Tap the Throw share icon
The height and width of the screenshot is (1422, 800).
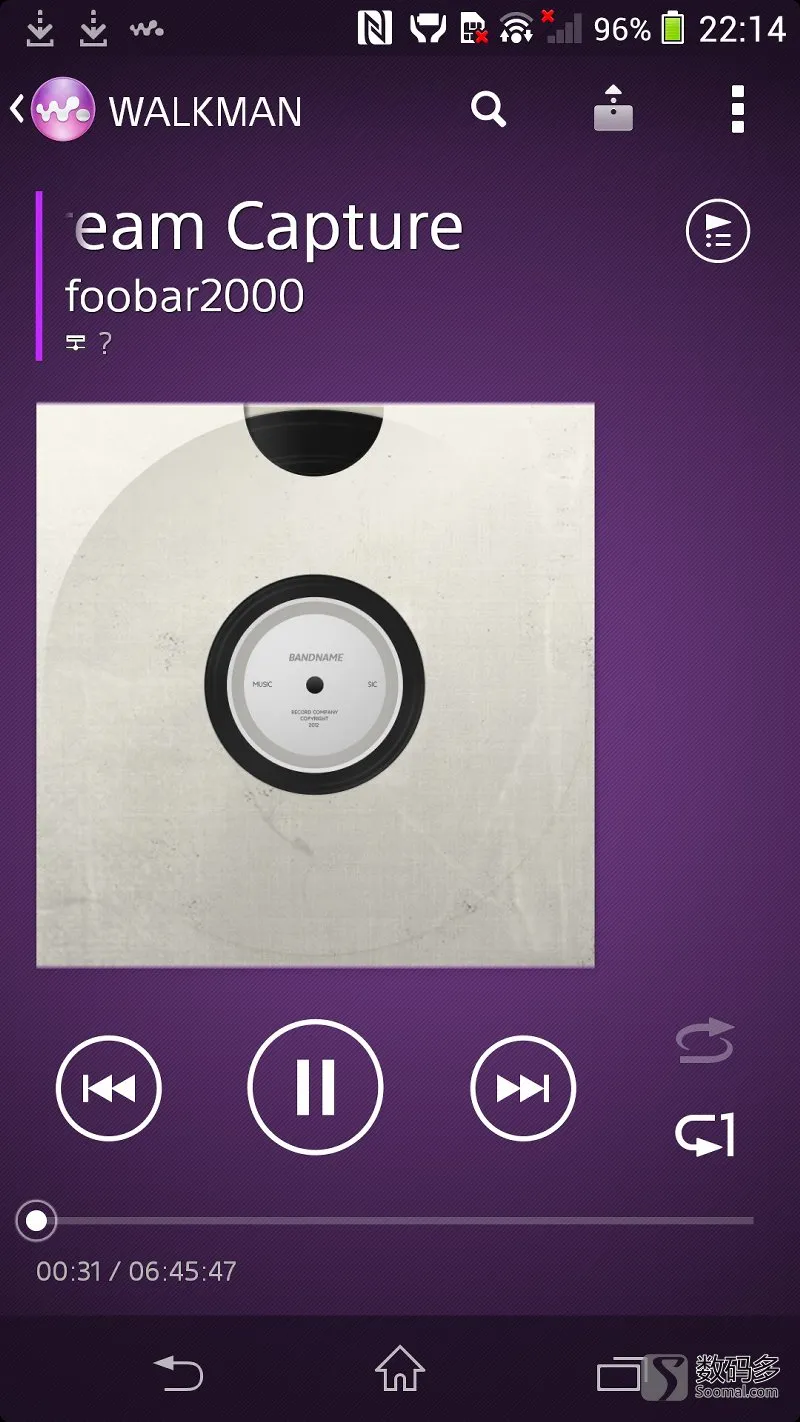coord(613,109)
